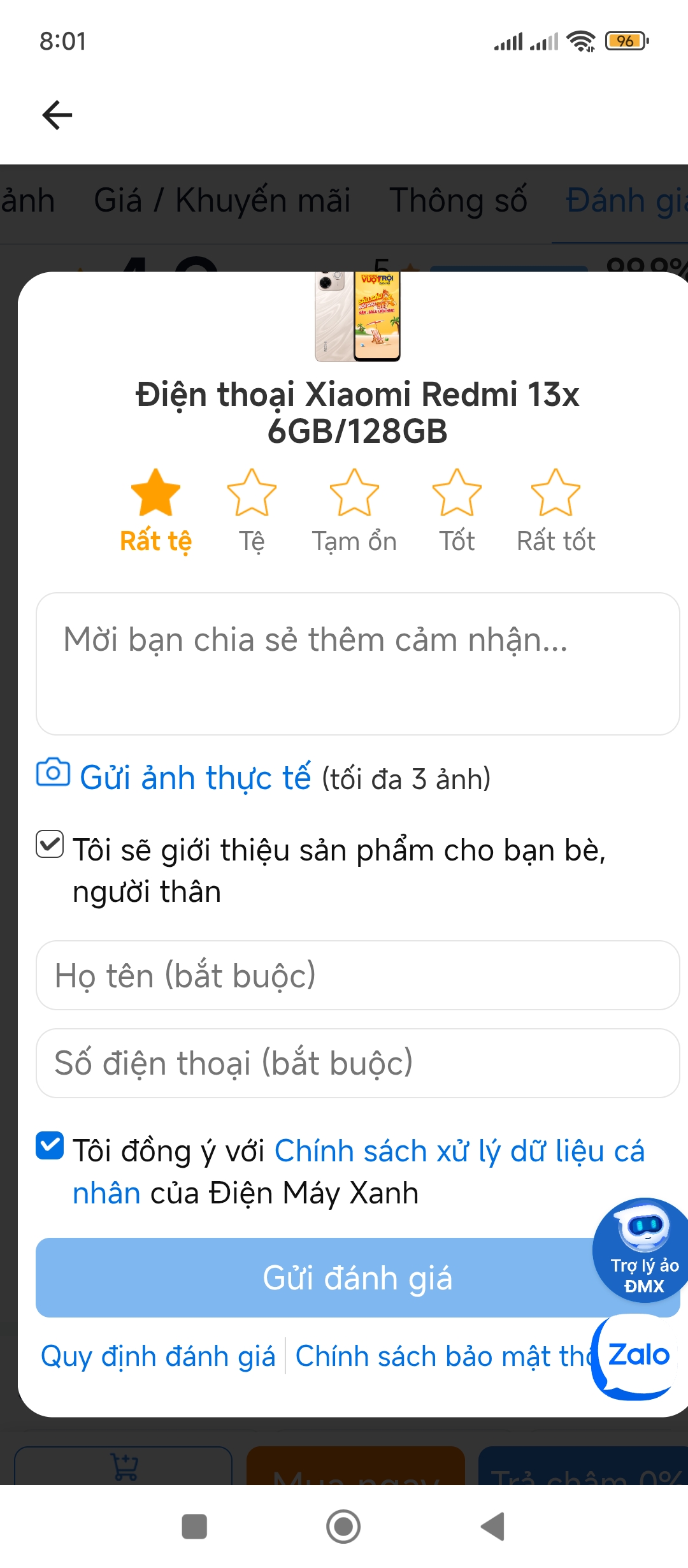
Task: Give the Rất tốt five-star rating
Action: (555, 493)
